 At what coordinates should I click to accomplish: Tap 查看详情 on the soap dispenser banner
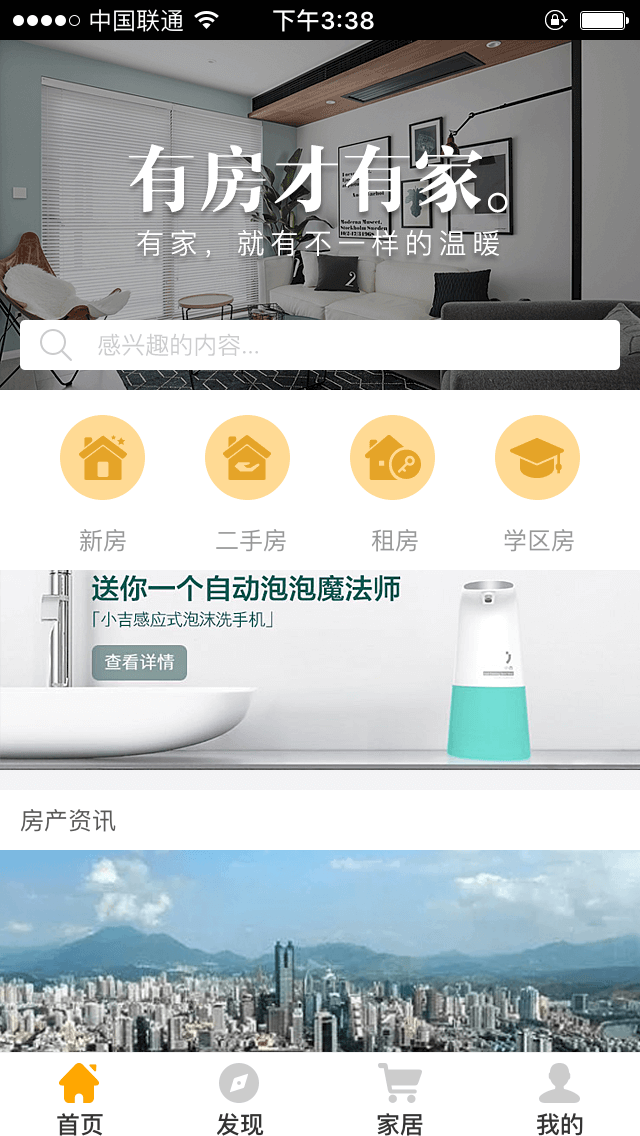tap(139, 662)
